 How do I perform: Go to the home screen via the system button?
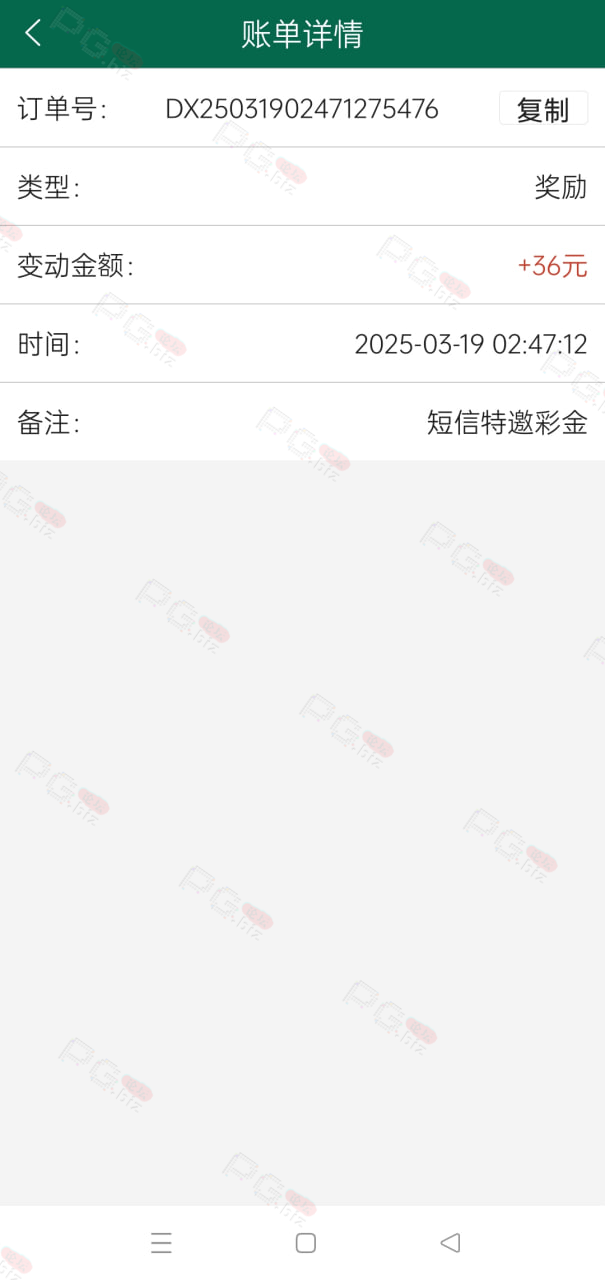(306, 1243)
